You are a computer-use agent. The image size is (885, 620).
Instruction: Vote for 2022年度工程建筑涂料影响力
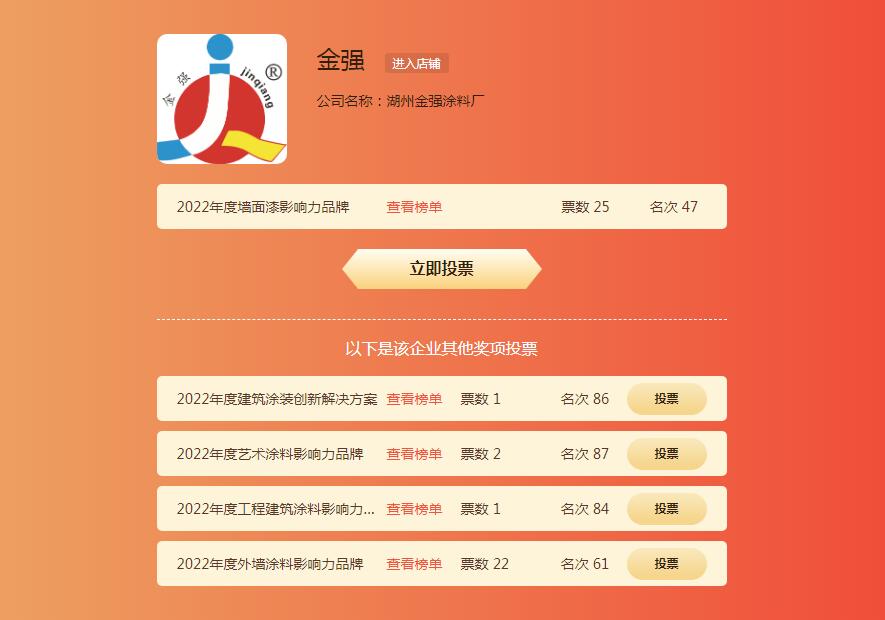click(x=666, y=508)
